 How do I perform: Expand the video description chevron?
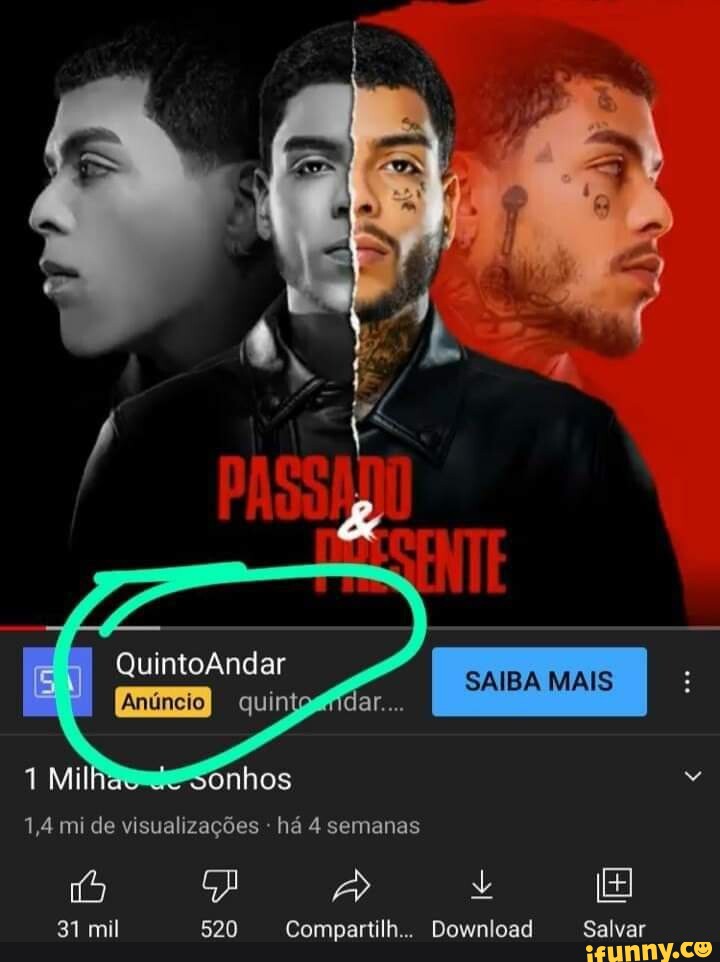pyautogui.click(x=692, y=777)
